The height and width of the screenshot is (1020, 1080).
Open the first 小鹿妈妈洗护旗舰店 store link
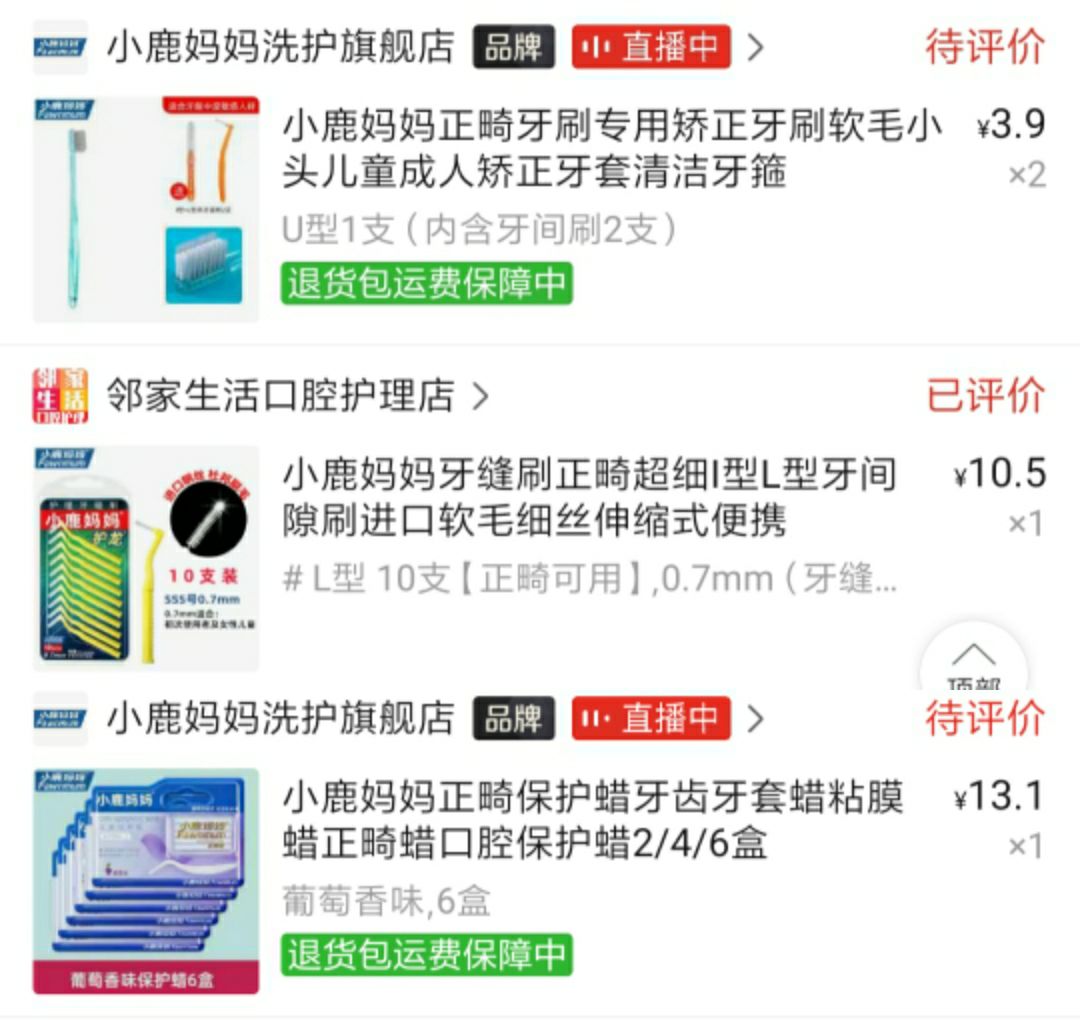coord(280,47)
